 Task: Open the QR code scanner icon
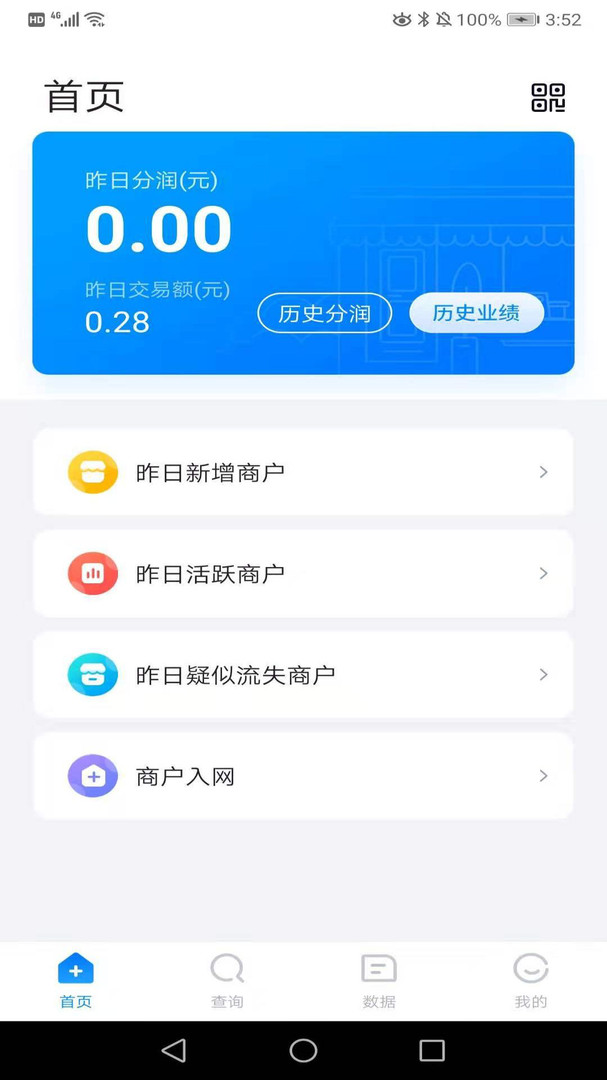pyautogui.click(x=548, y=97)
